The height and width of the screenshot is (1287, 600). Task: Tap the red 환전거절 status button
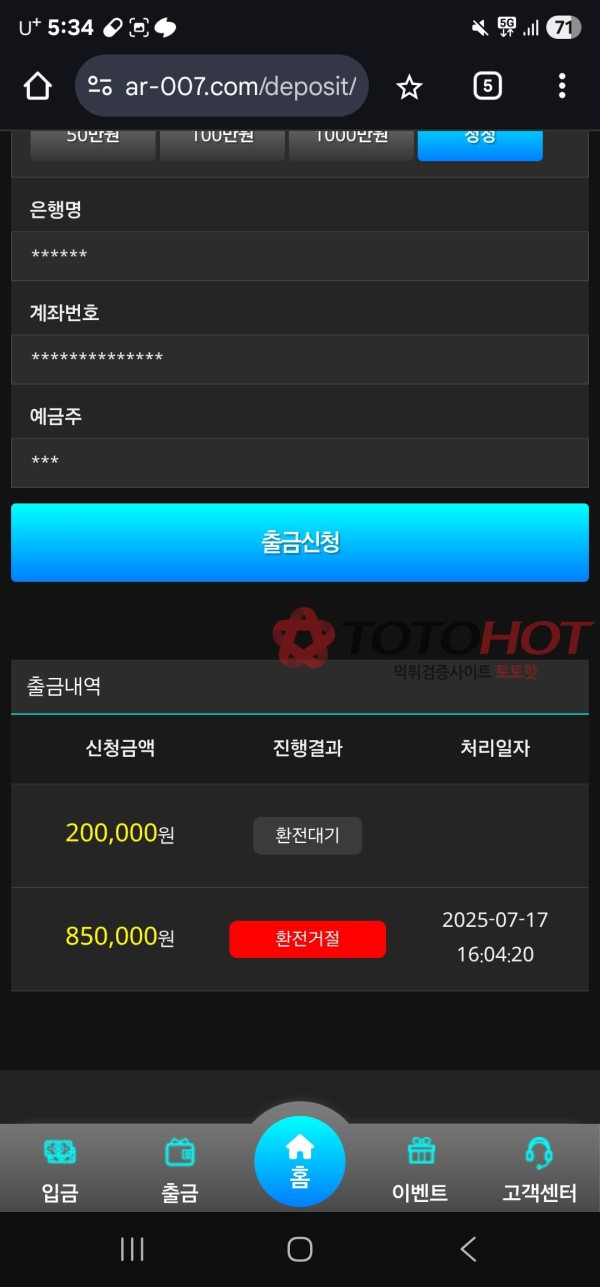307,939
